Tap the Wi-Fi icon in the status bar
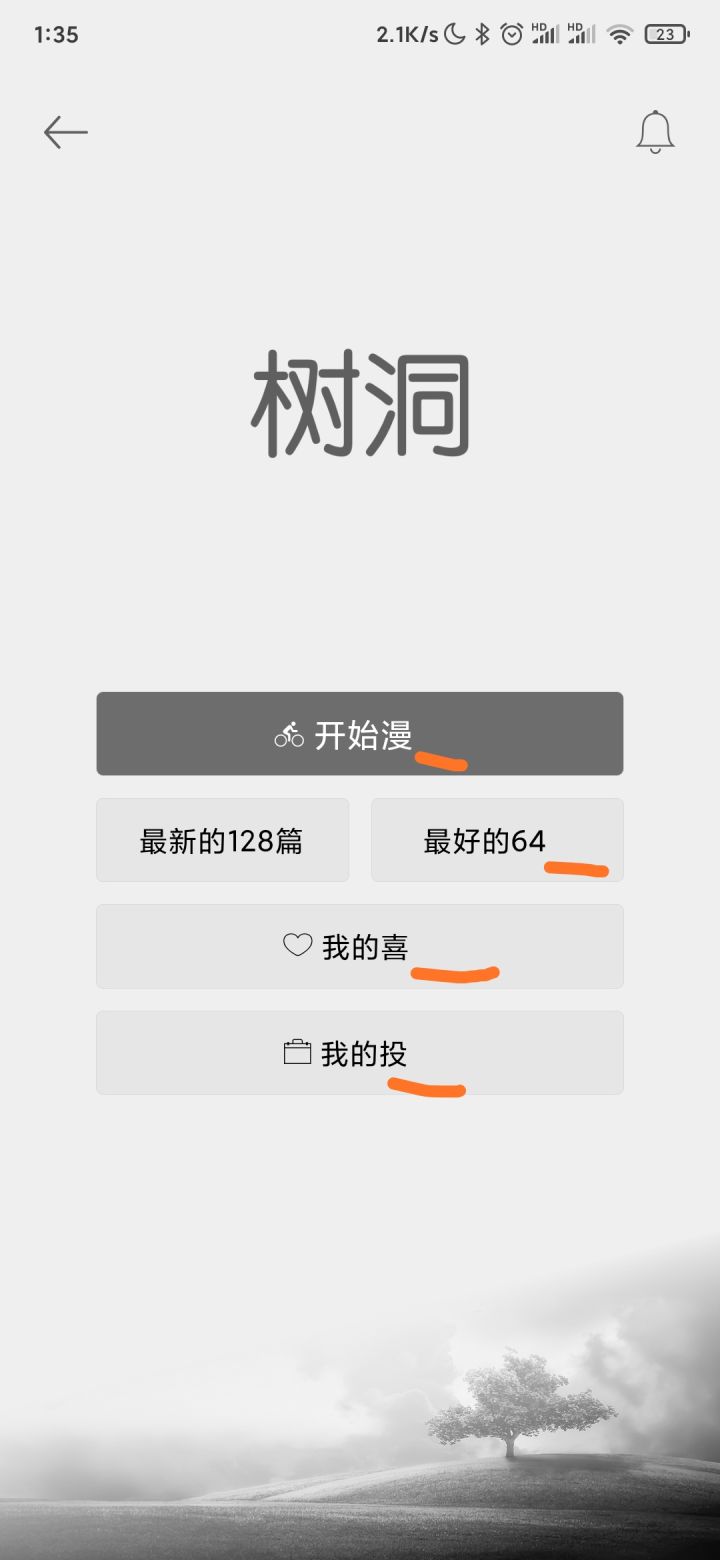 [x=619, y=33]
